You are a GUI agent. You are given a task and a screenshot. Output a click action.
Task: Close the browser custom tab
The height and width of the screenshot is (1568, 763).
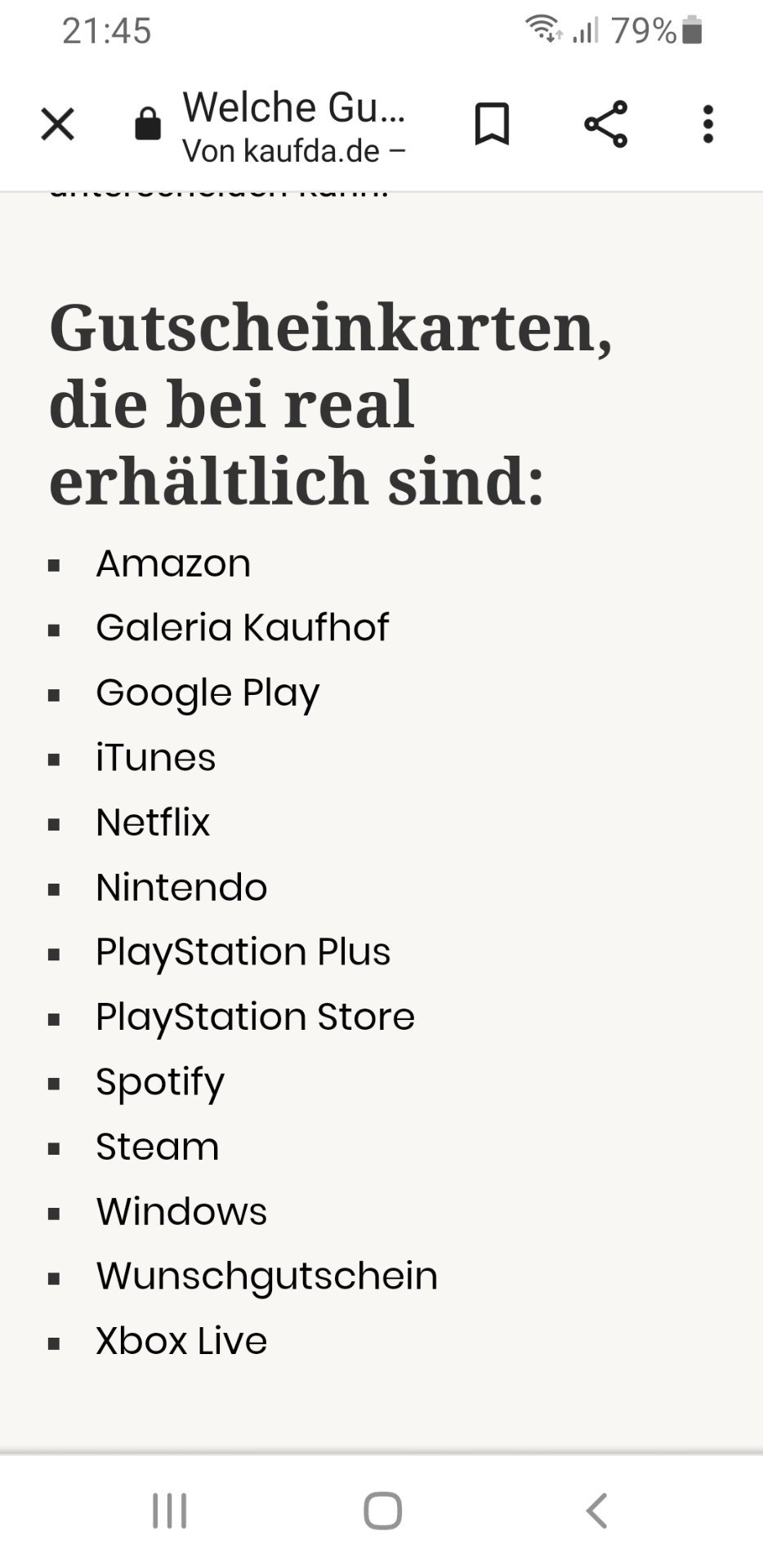point(57,125)
